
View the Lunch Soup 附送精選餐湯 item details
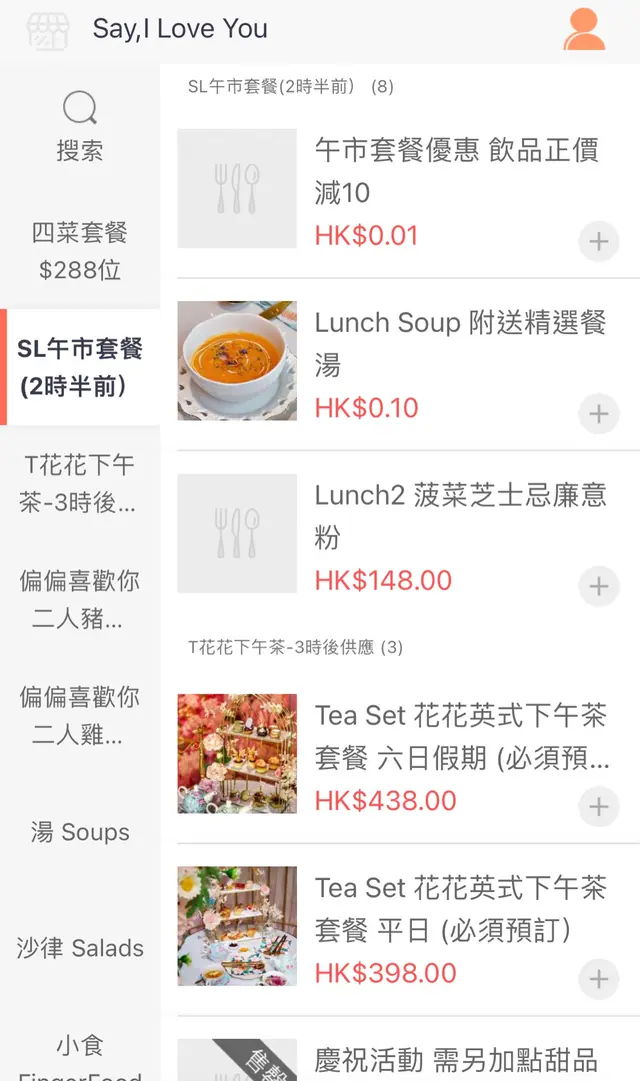[x=460, y=343]
